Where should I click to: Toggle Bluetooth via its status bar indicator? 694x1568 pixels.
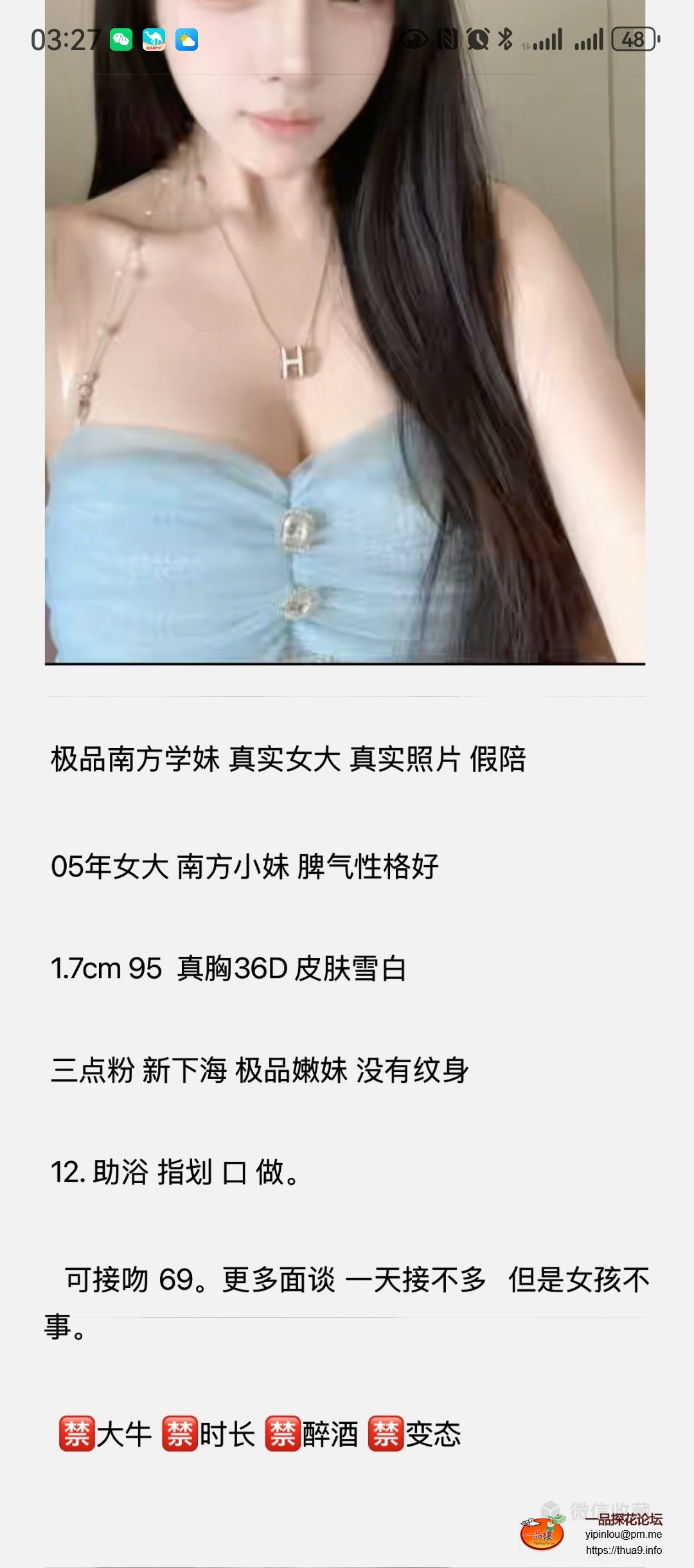[505, 41]
